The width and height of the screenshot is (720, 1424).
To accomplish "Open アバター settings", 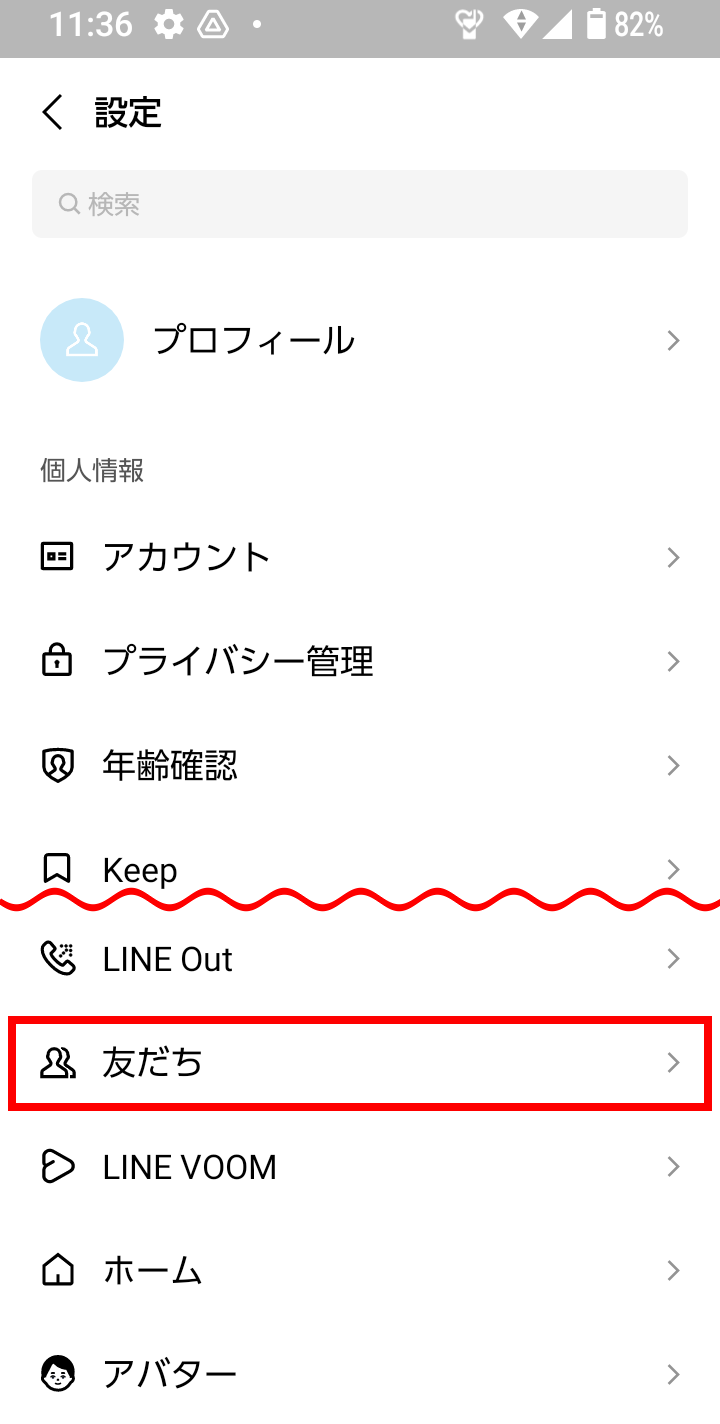I will [360, 1374].
